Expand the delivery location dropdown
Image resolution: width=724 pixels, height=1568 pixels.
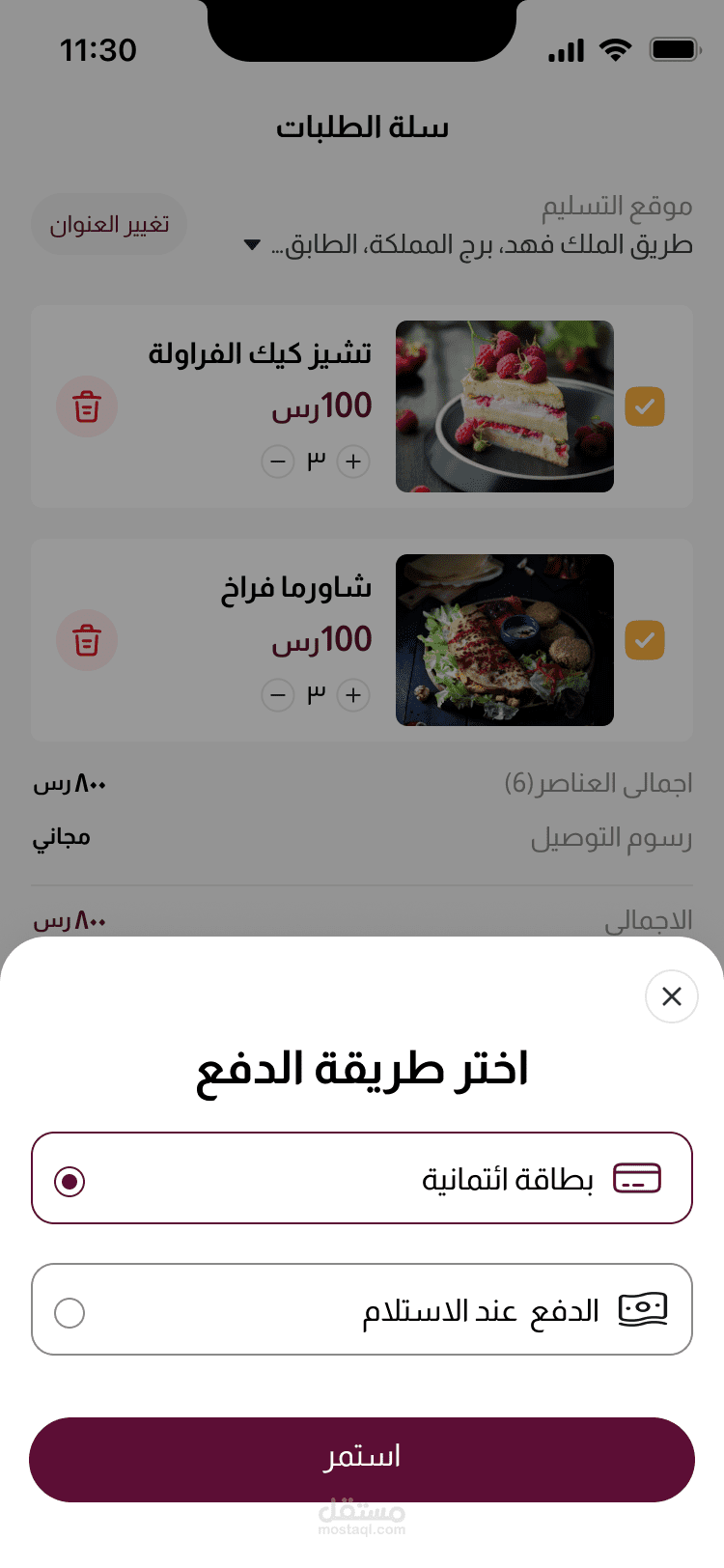[253, 245]
